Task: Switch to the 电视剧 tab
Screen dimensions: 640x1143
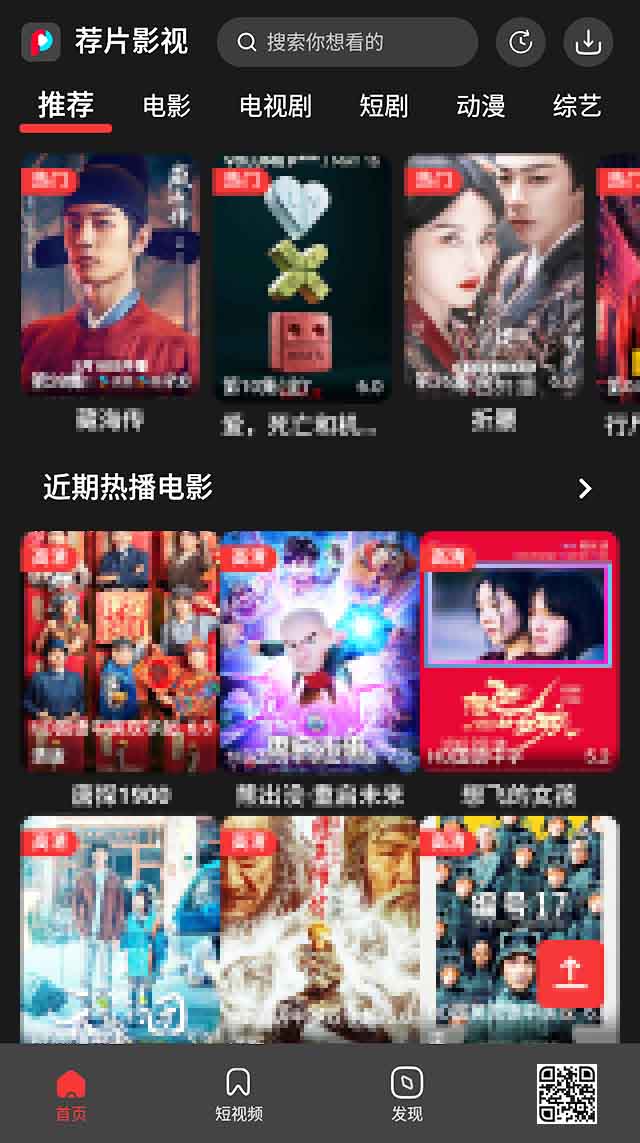Action: point(275,106)
